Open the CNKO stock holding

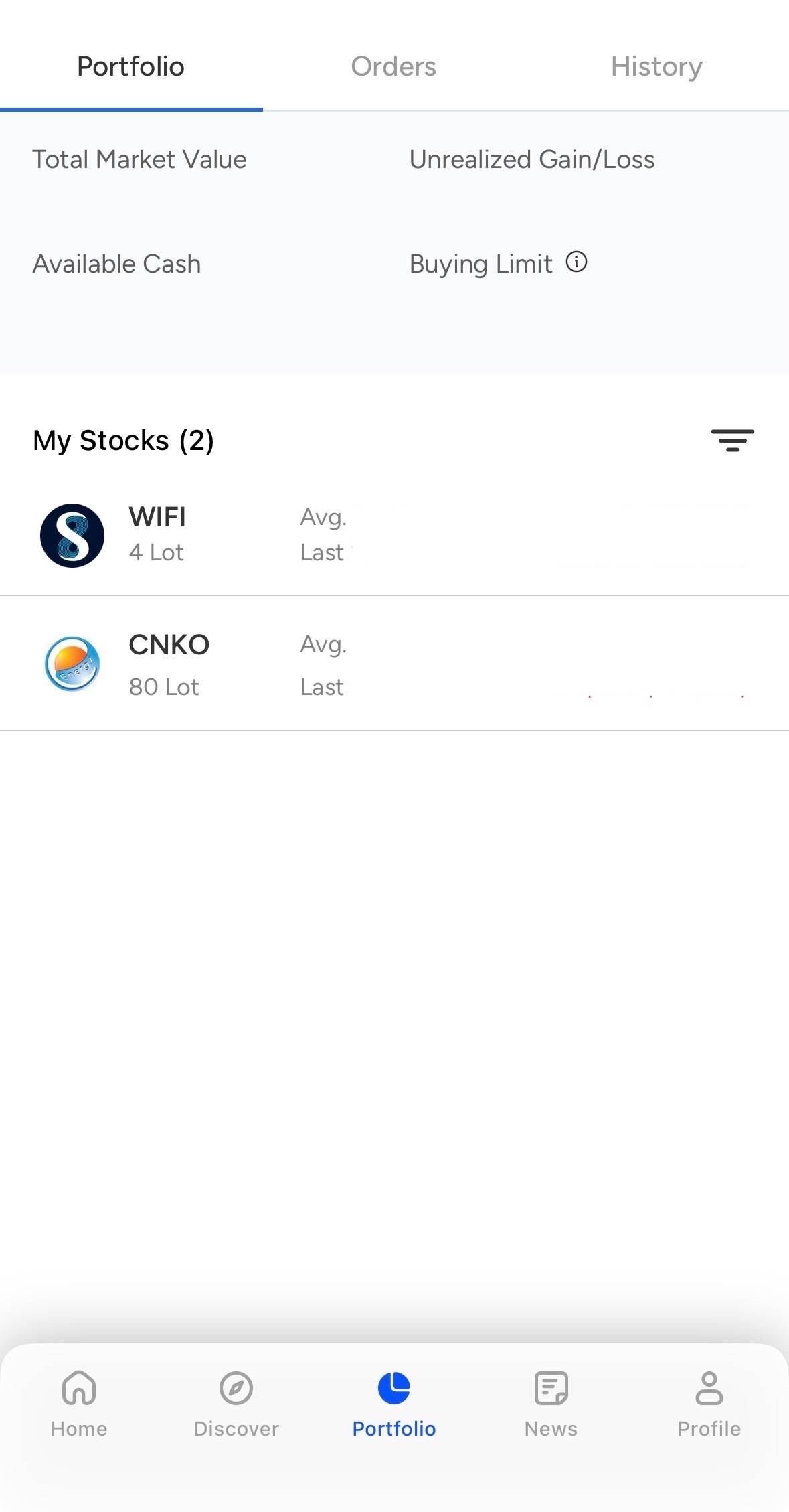click(x=169, y=664)
